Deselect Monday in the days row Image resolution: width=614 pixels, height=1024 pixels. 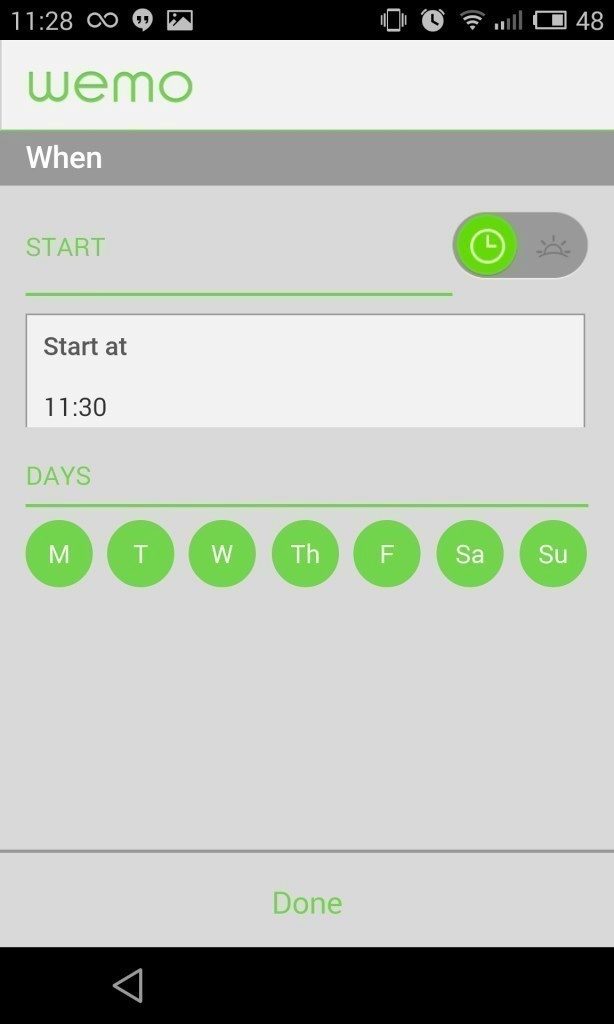(59, 554)
